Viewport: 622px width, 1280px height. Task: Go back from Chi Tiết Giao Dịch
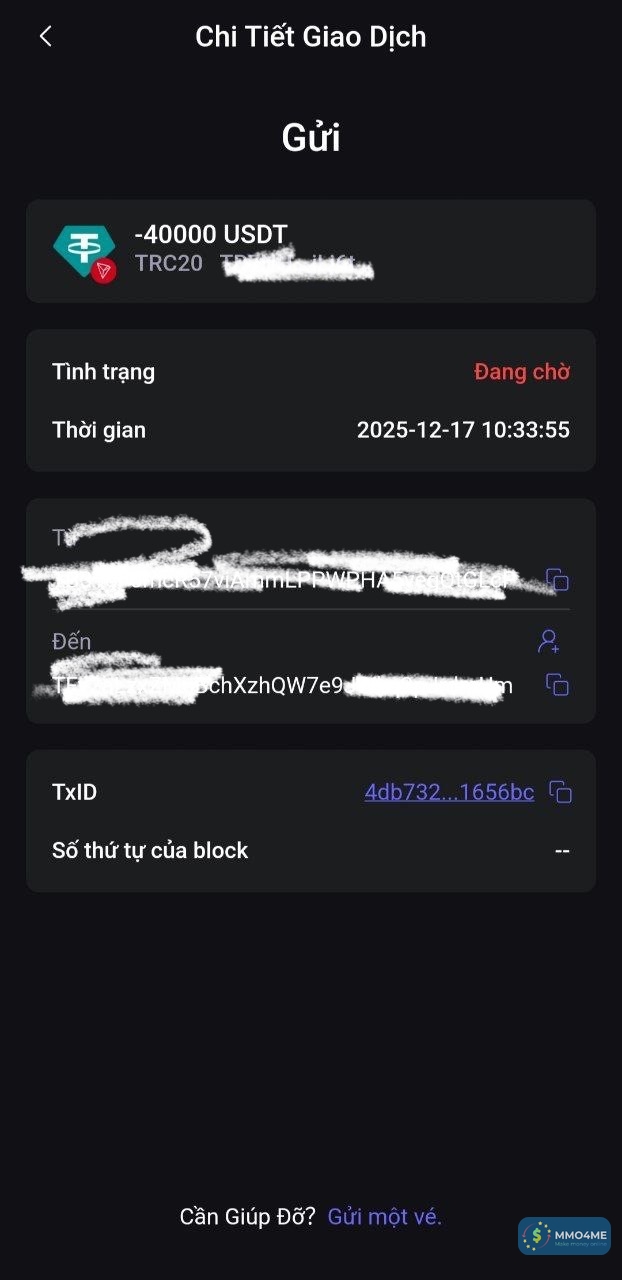45,37
